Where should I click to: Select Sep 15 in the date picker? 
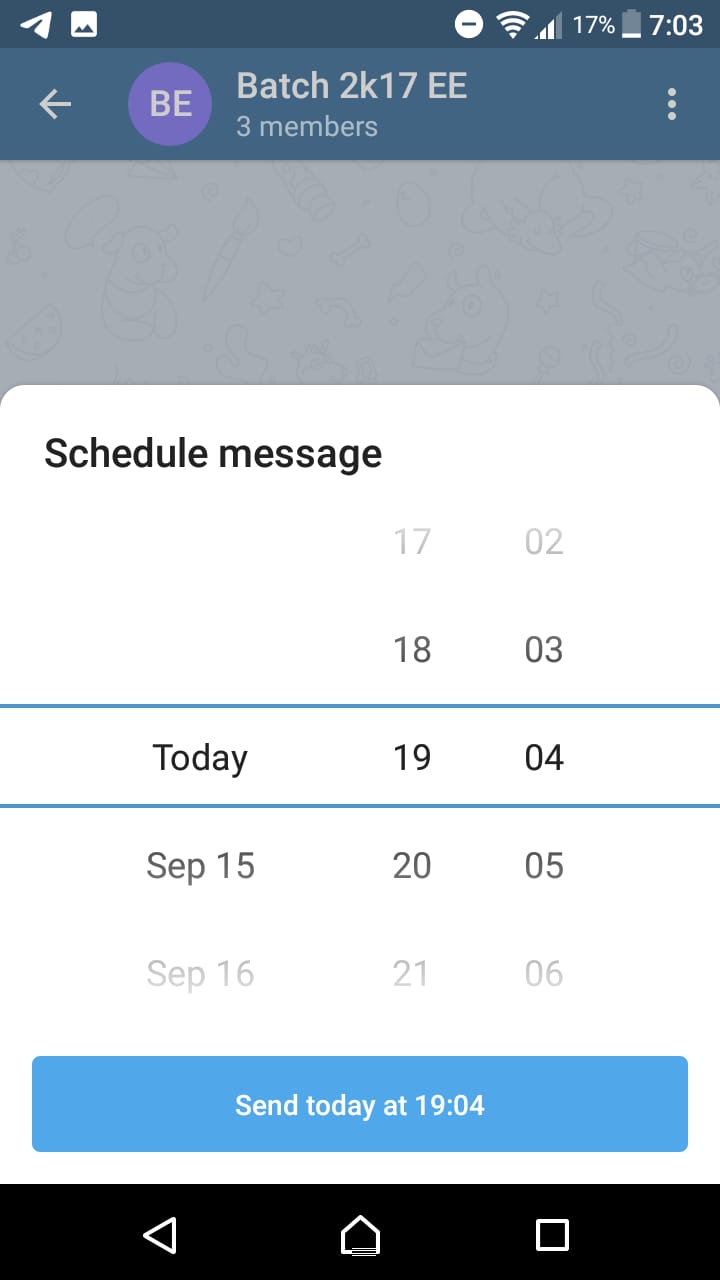coord(200,865)
